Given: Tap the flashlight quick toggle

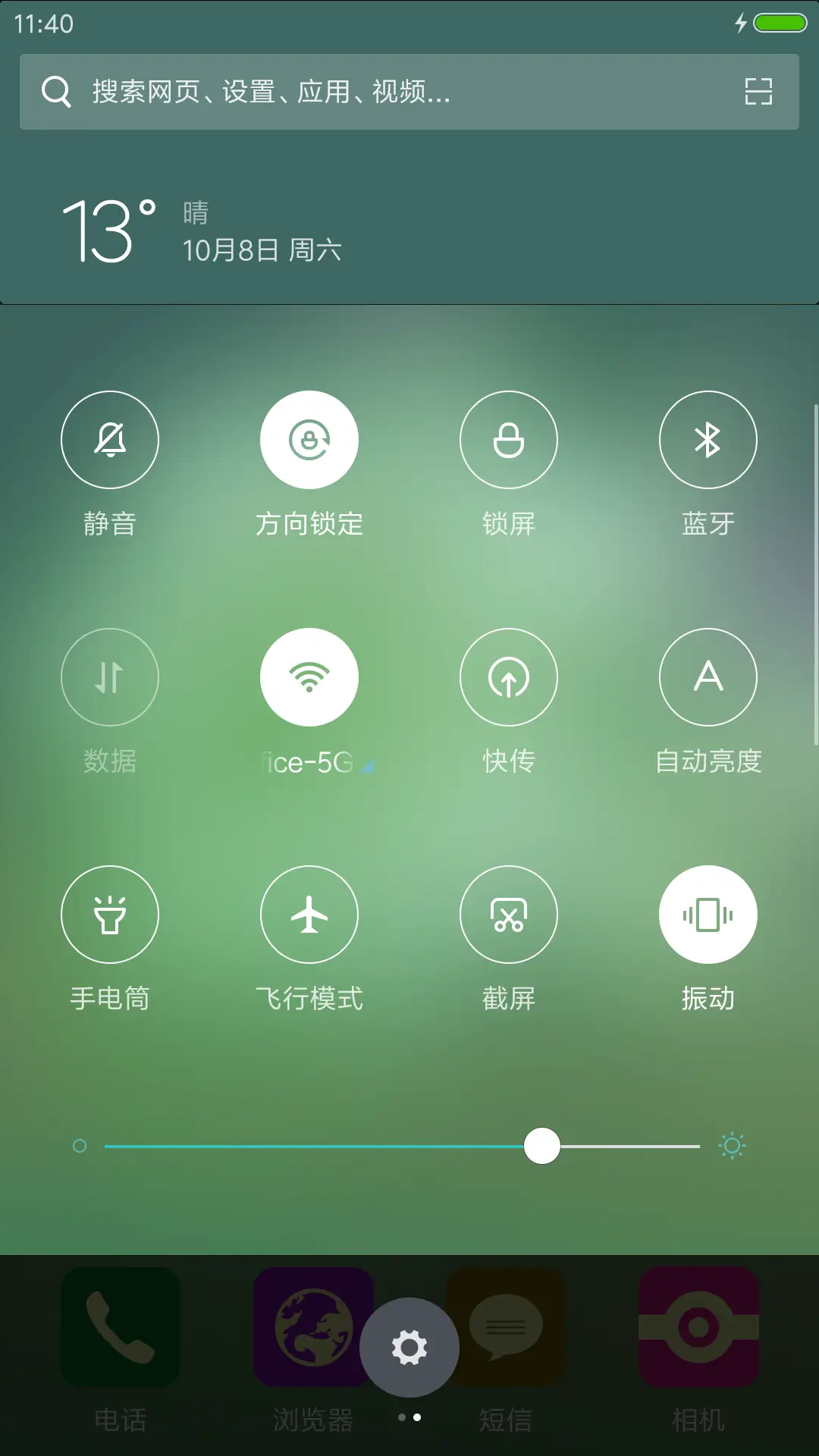Looking at the screenshot, I should click(x=110, y=915).
